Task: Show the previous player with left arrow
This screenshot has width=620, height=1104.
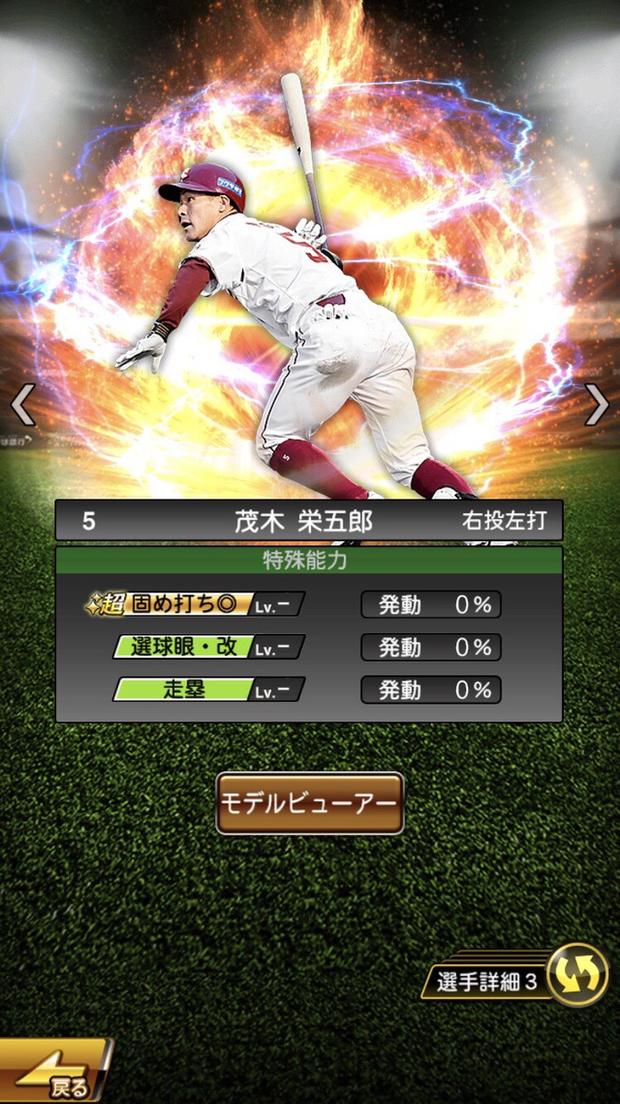Action: [23, 404]
